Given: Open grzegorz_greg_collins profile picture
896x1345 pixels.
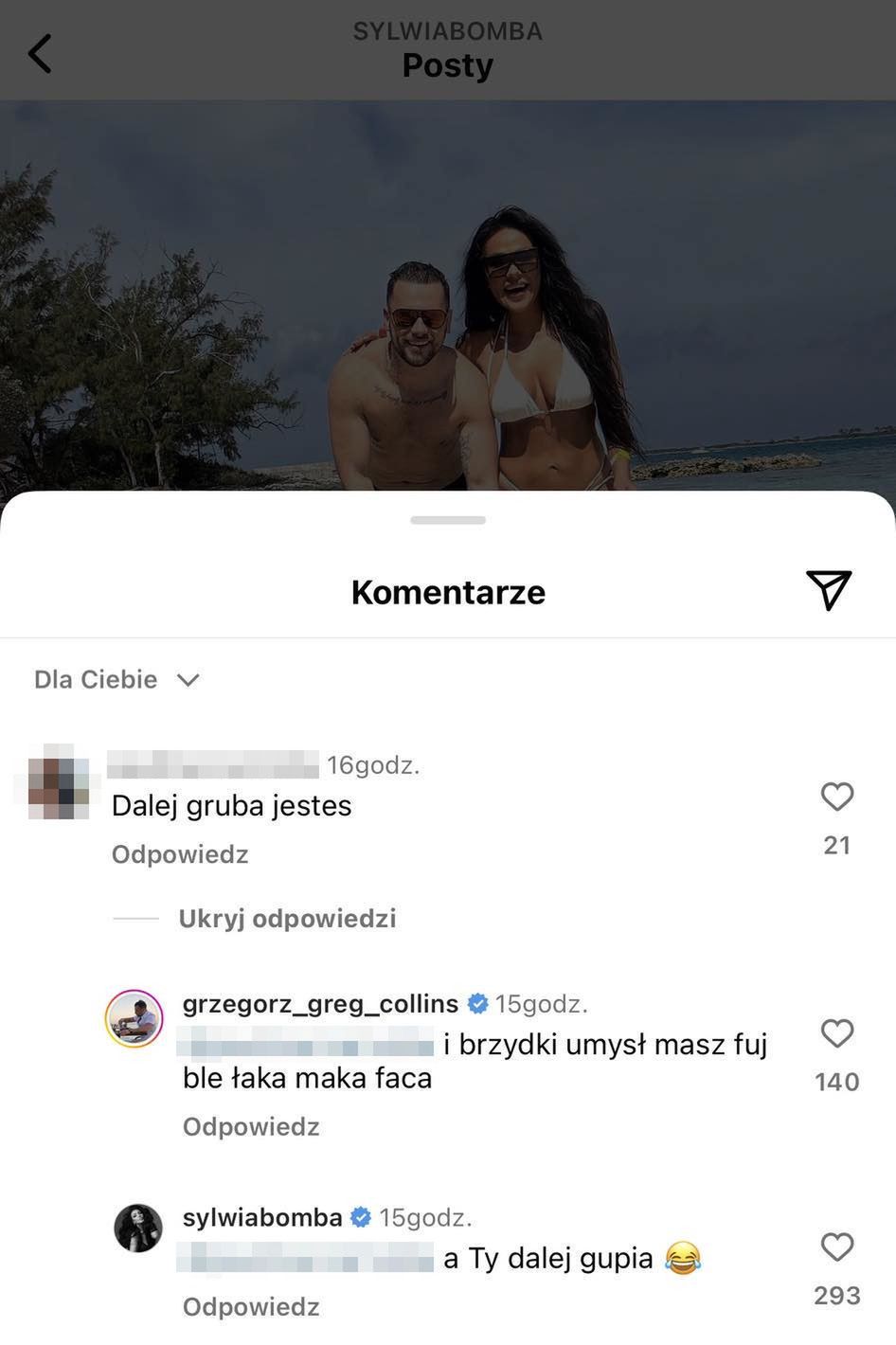Looking at the screenshot, I should 134,1019.
